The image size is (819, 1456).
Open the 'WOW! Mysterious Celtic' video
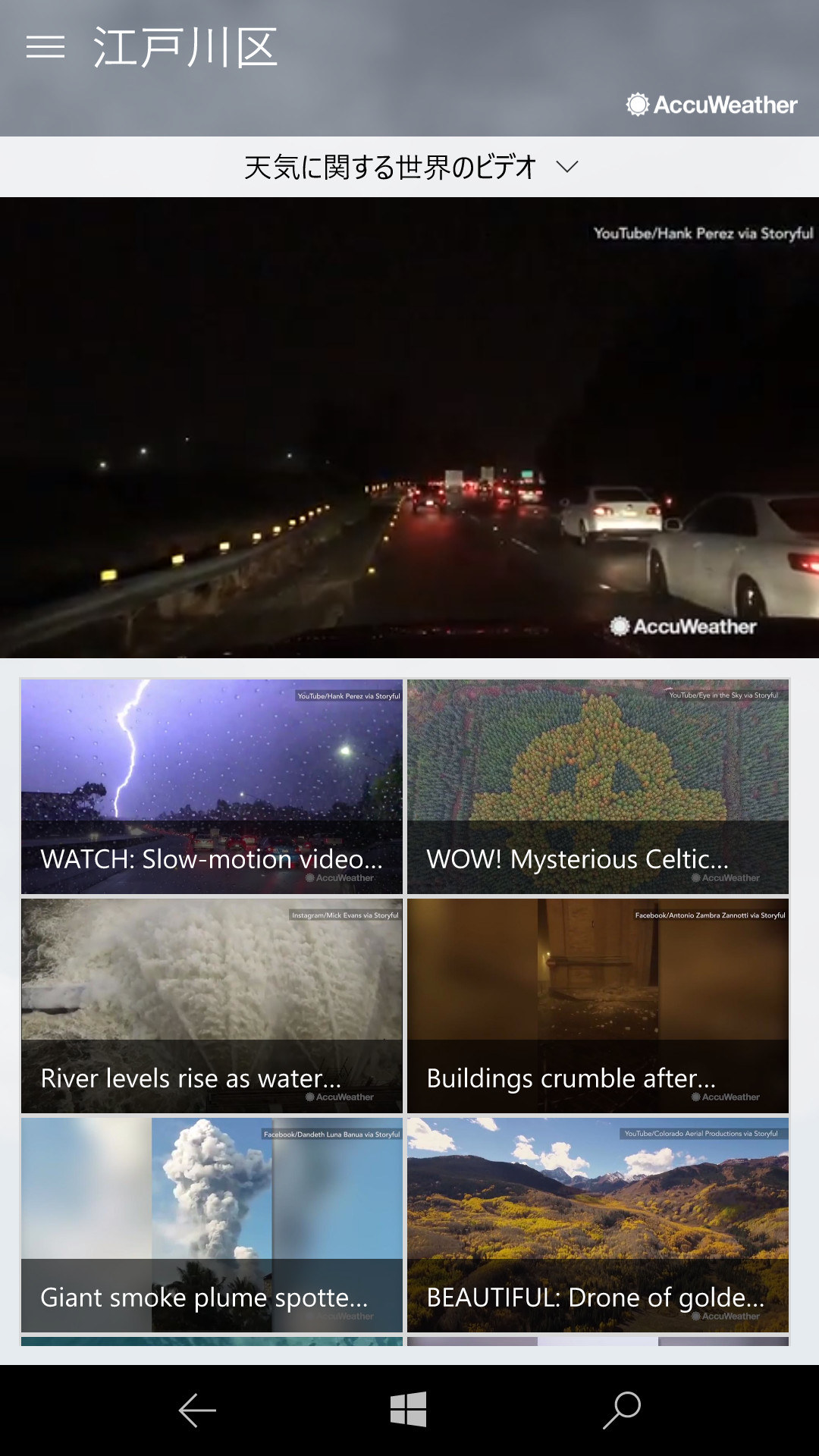point(598,786)
